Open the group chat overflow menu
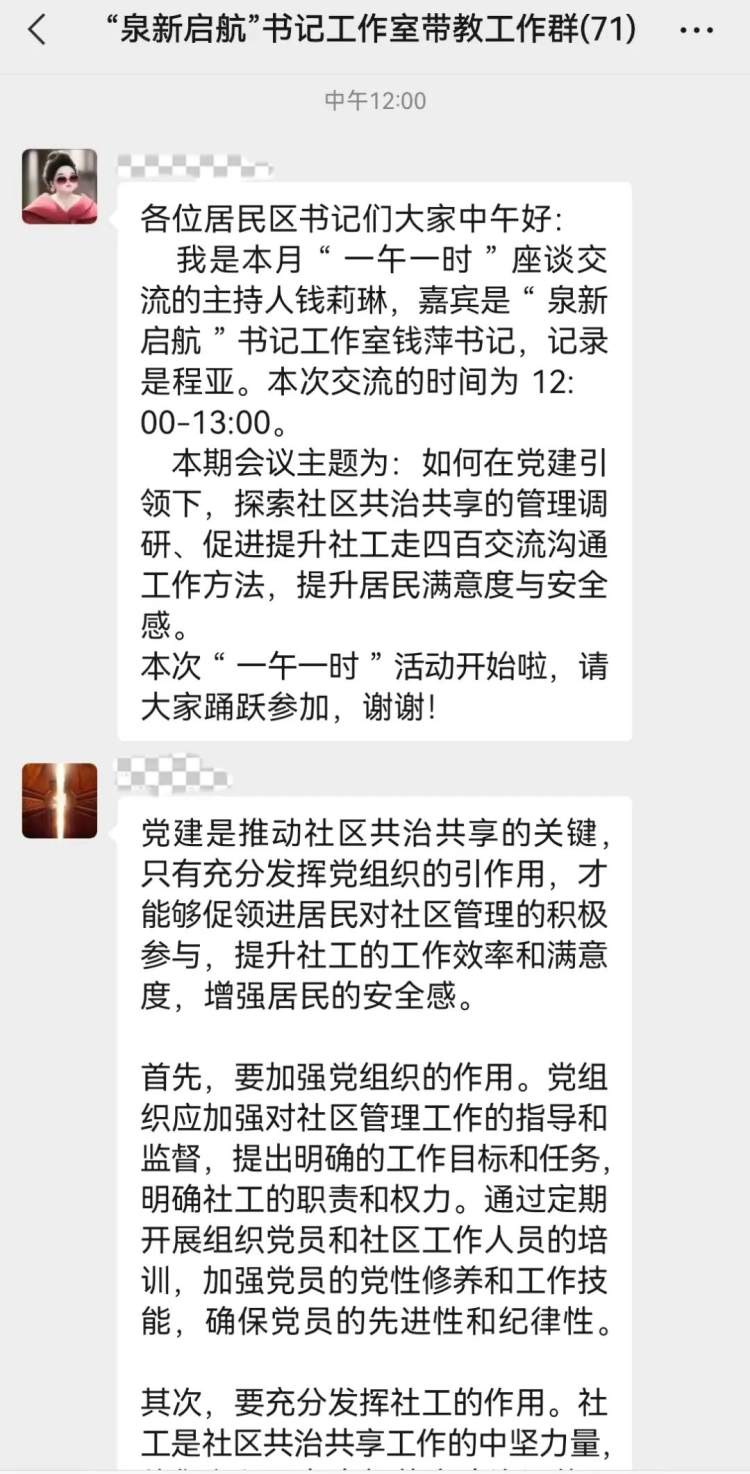This screenshot has height=1474, width=750. tap(696, 30)
